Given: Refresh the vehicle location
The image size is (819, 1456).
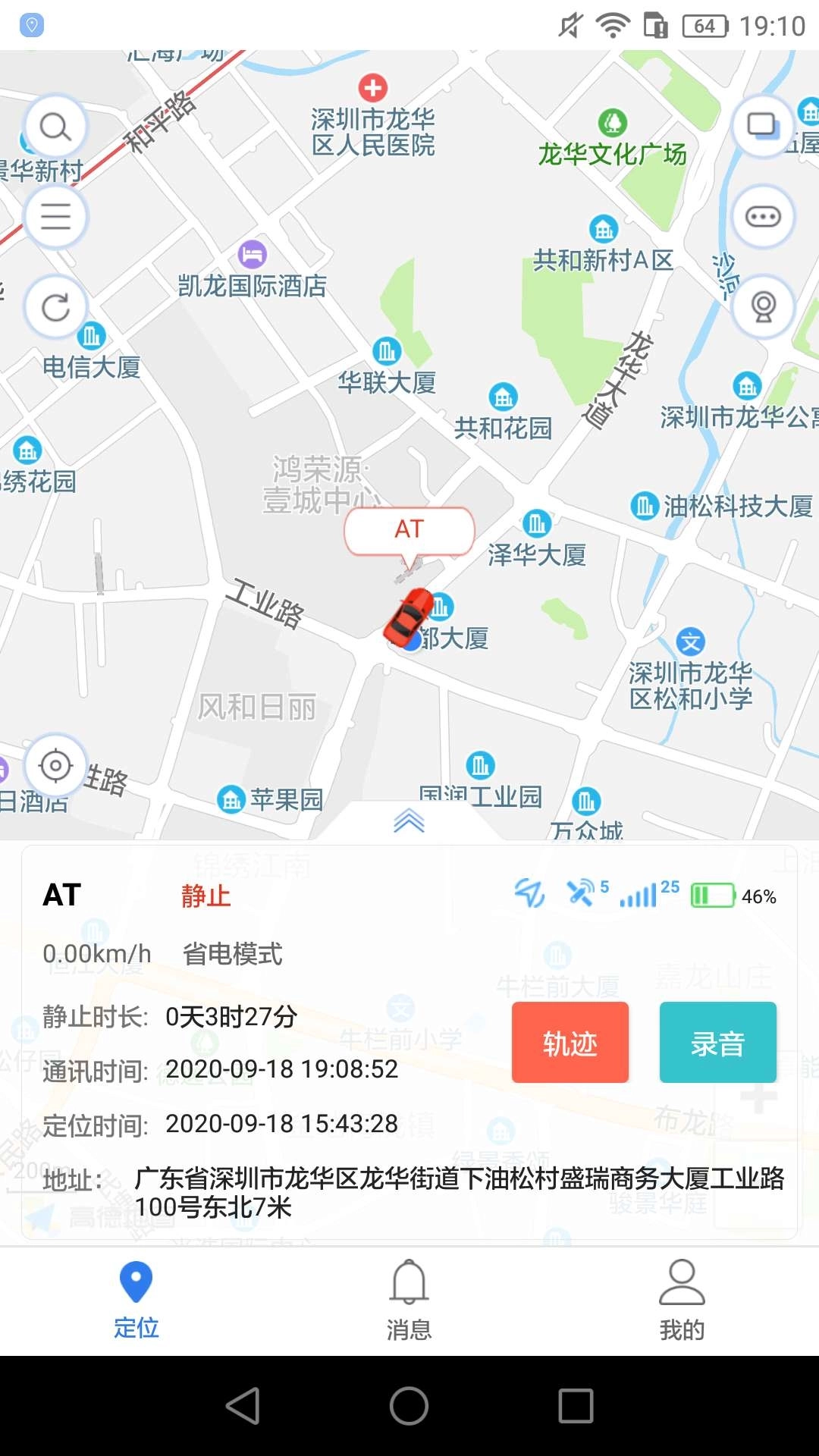Looking at the screenshot, I should [x=55, y=307].
